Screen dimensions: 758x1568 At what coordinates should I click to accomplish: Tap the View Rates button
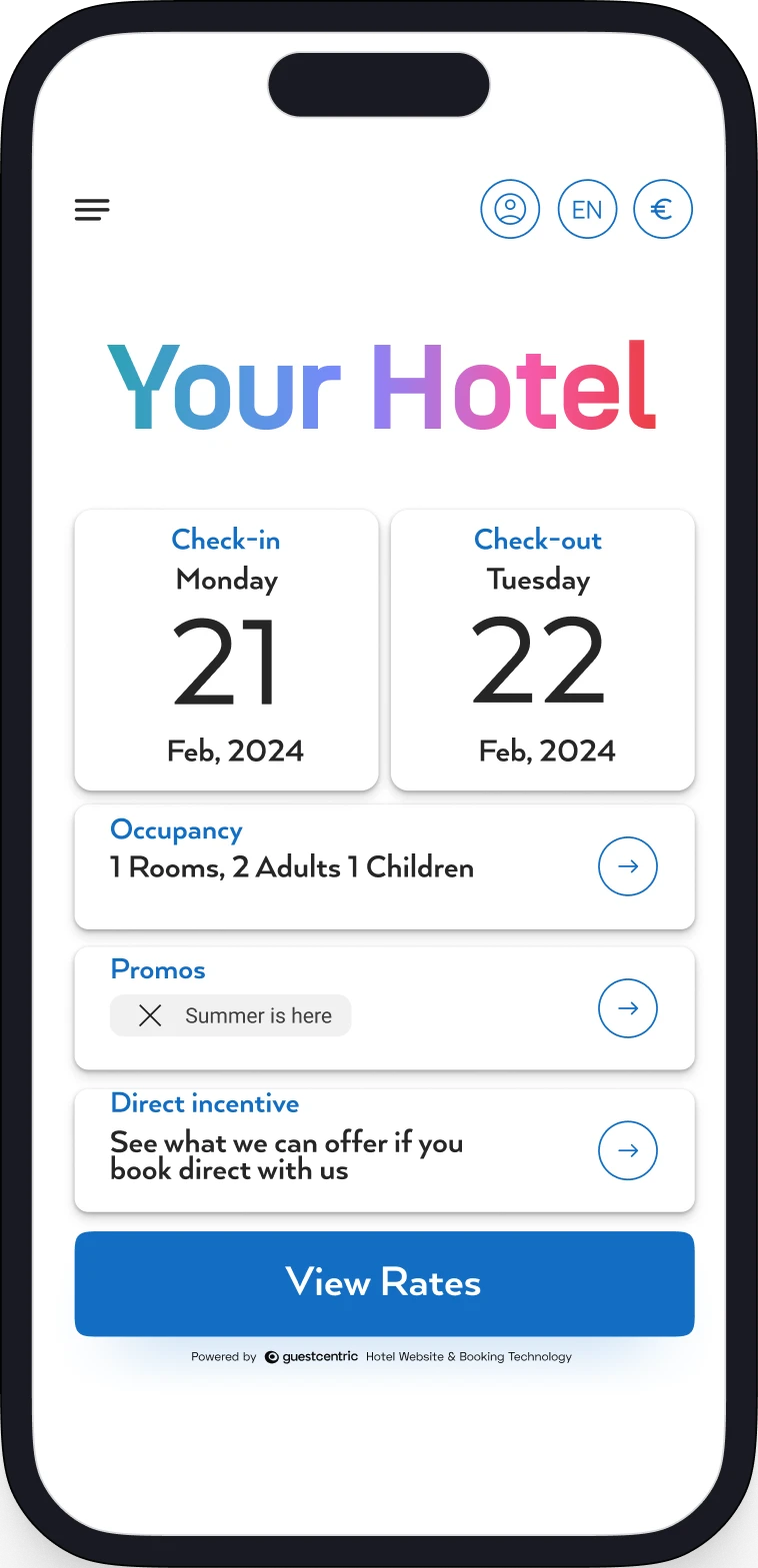point(384,1283)
